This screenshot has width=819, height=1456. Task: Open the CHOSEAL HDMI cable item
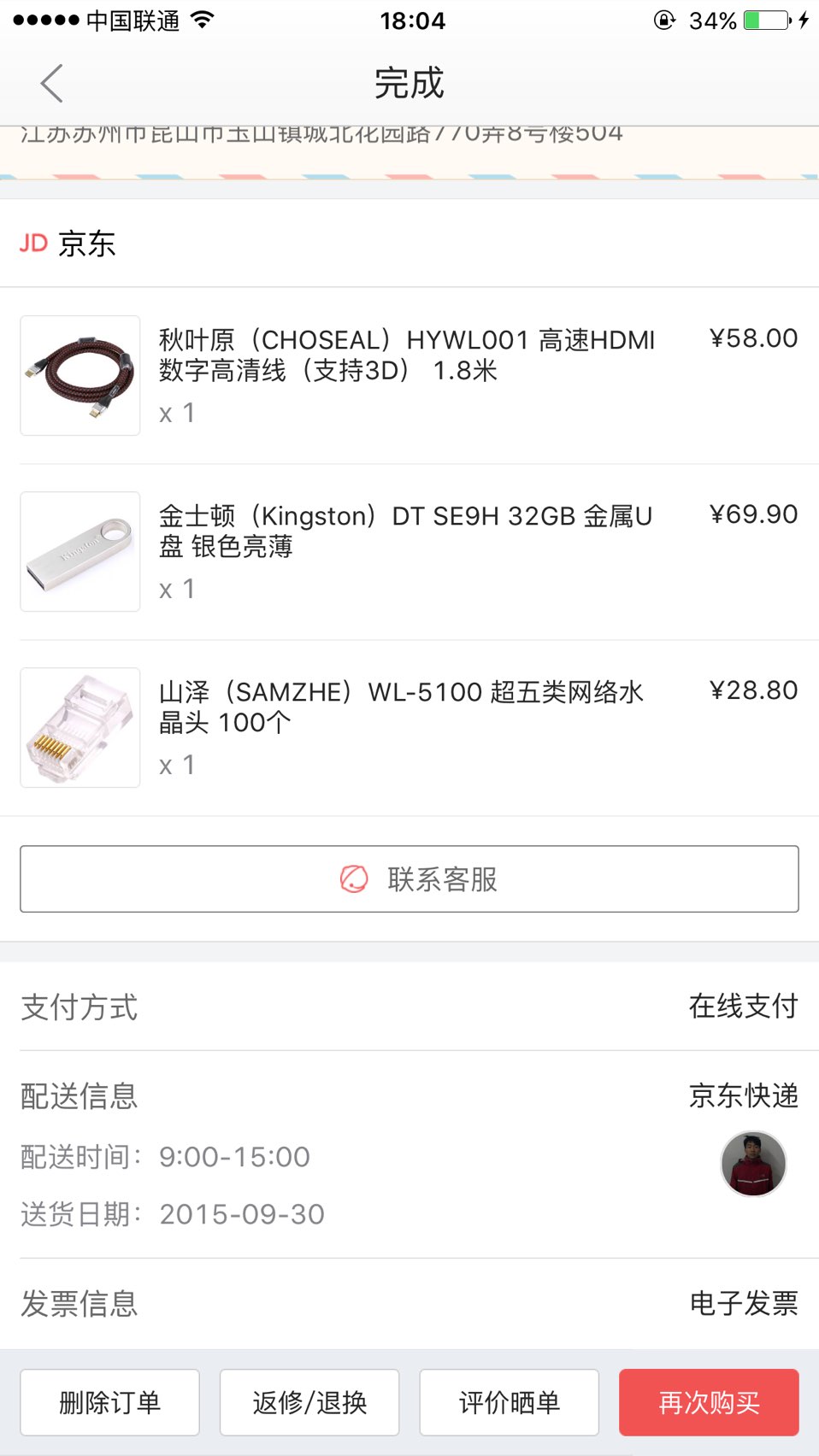(409, 376)
